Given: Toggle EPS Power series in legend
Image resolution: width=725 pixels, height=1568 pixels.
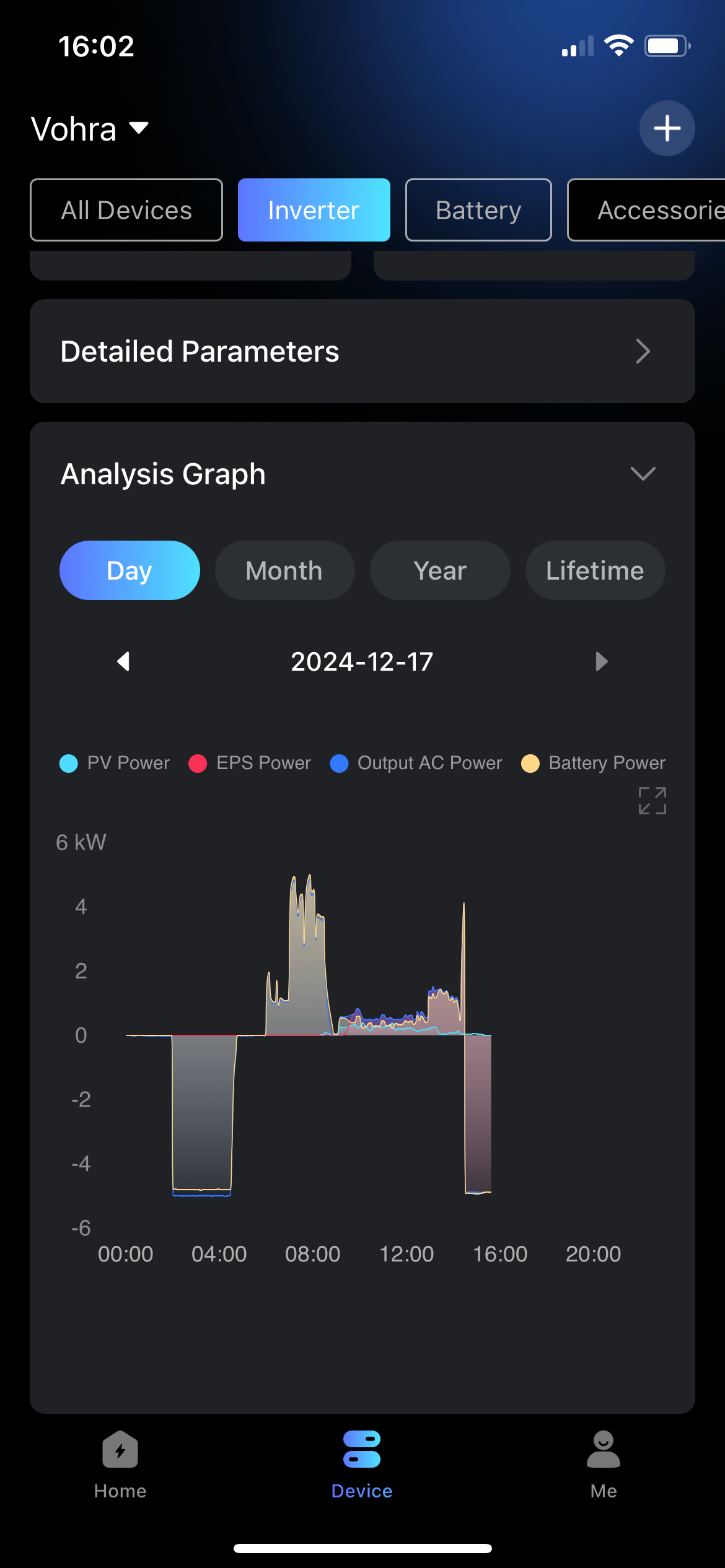Looking at the screenshot, I should 250,763.
